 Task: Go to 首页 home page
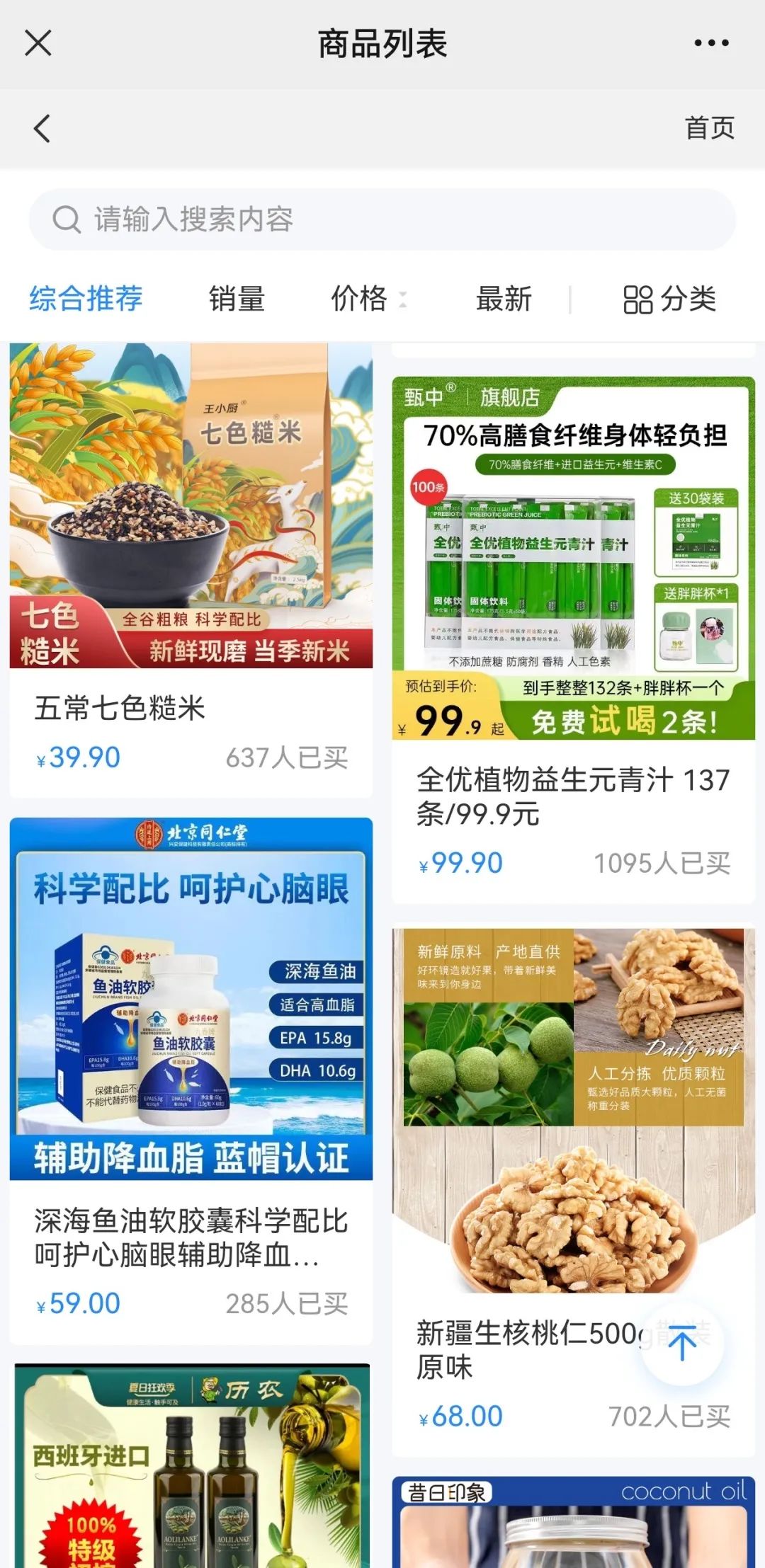(709, 128)
